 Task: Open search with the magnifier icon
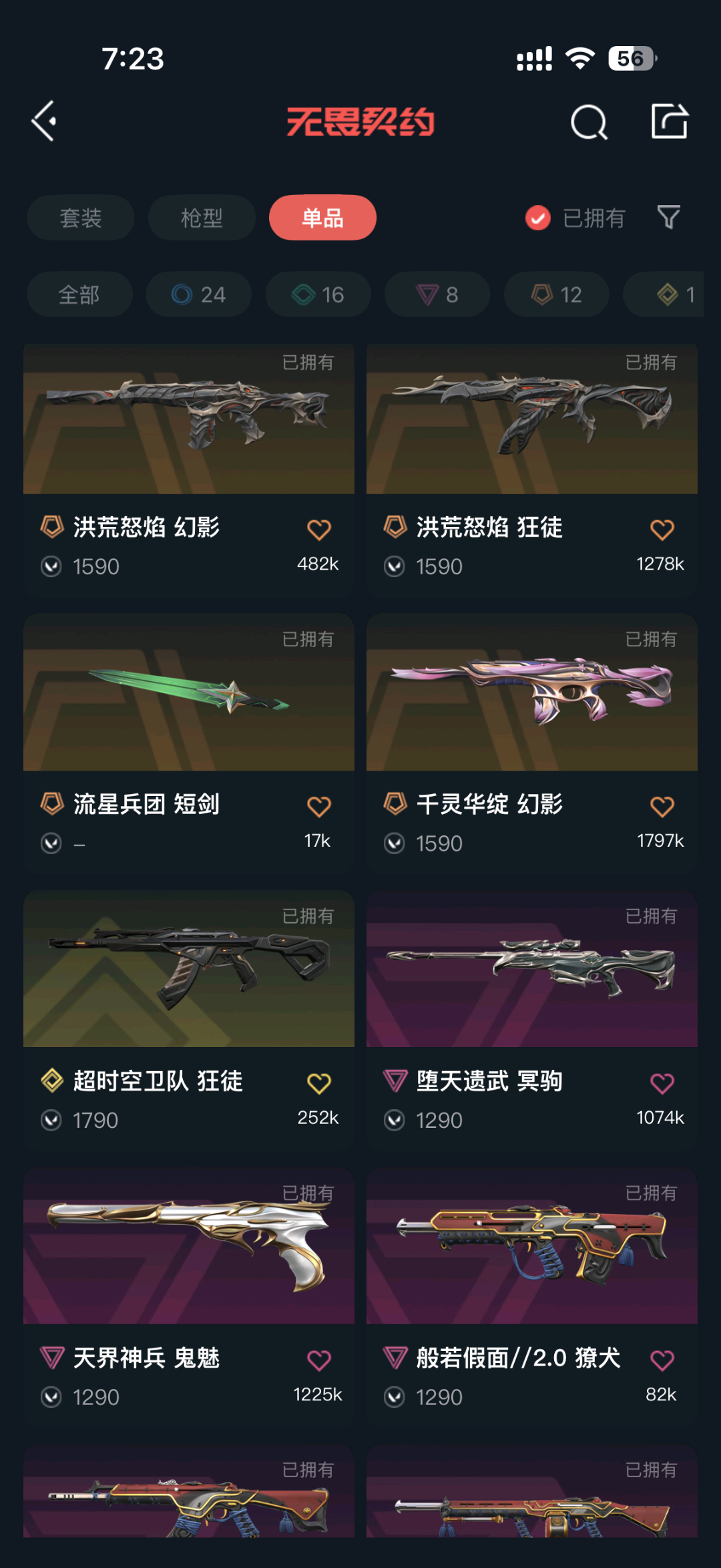(x=589, y=123)
